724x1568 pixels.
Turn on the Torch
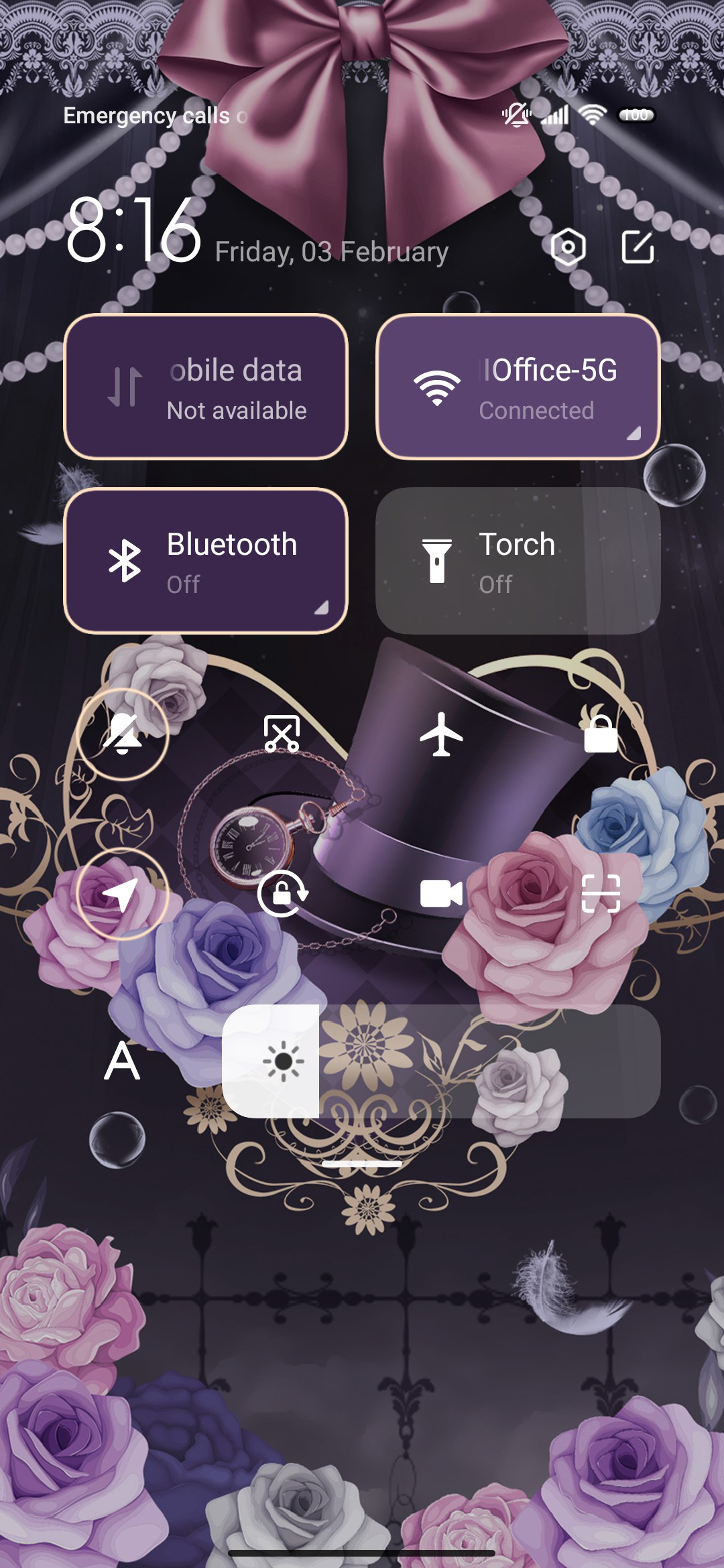[x=518, y=561]
